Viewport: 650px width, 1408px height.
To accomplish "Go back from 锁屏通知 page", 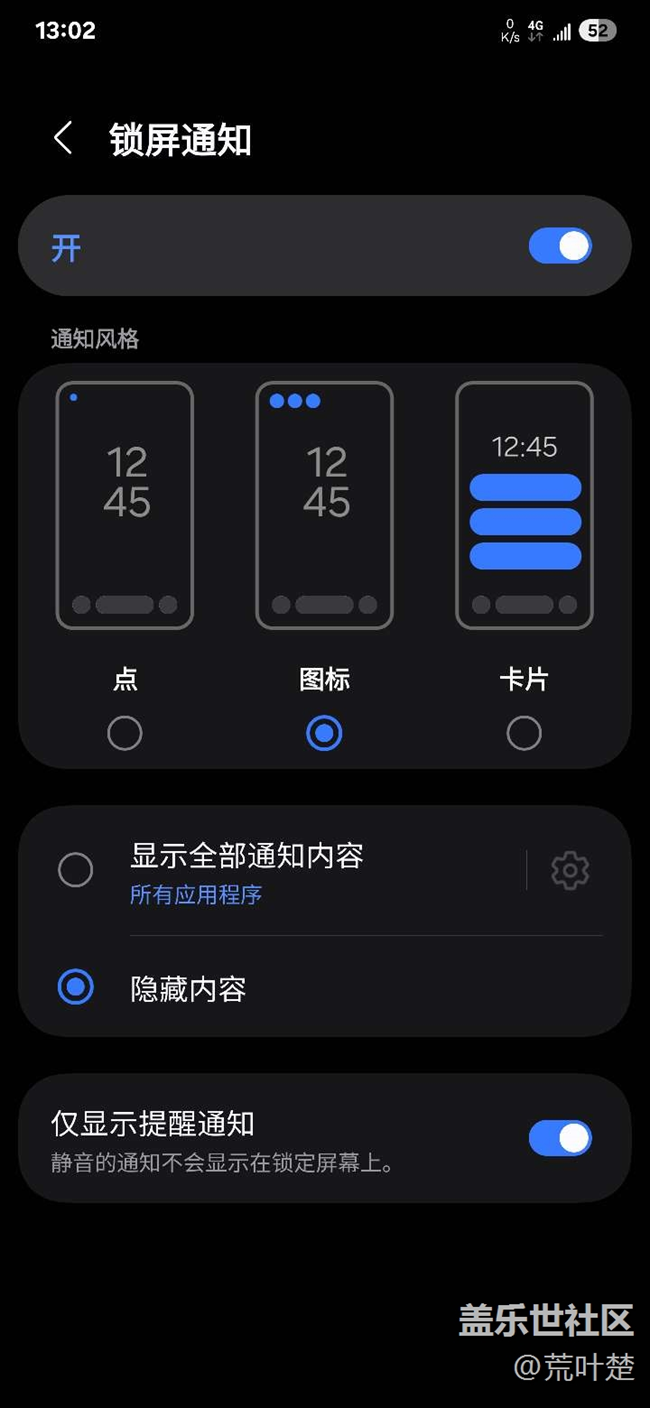I will [x=63, y=138].
